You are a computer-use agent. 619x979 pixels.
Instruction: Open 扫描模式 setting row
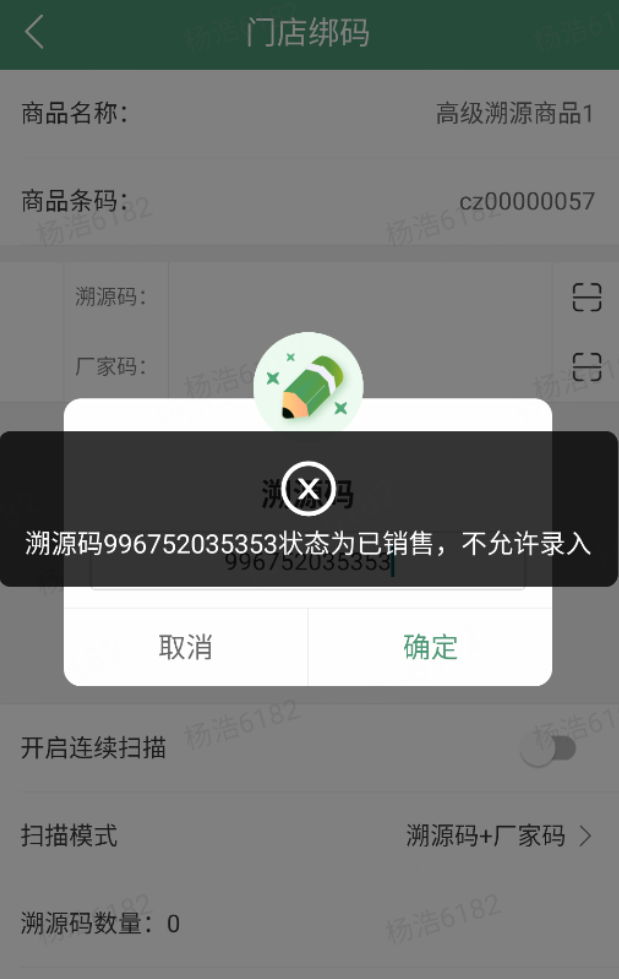tap(309, 835)
